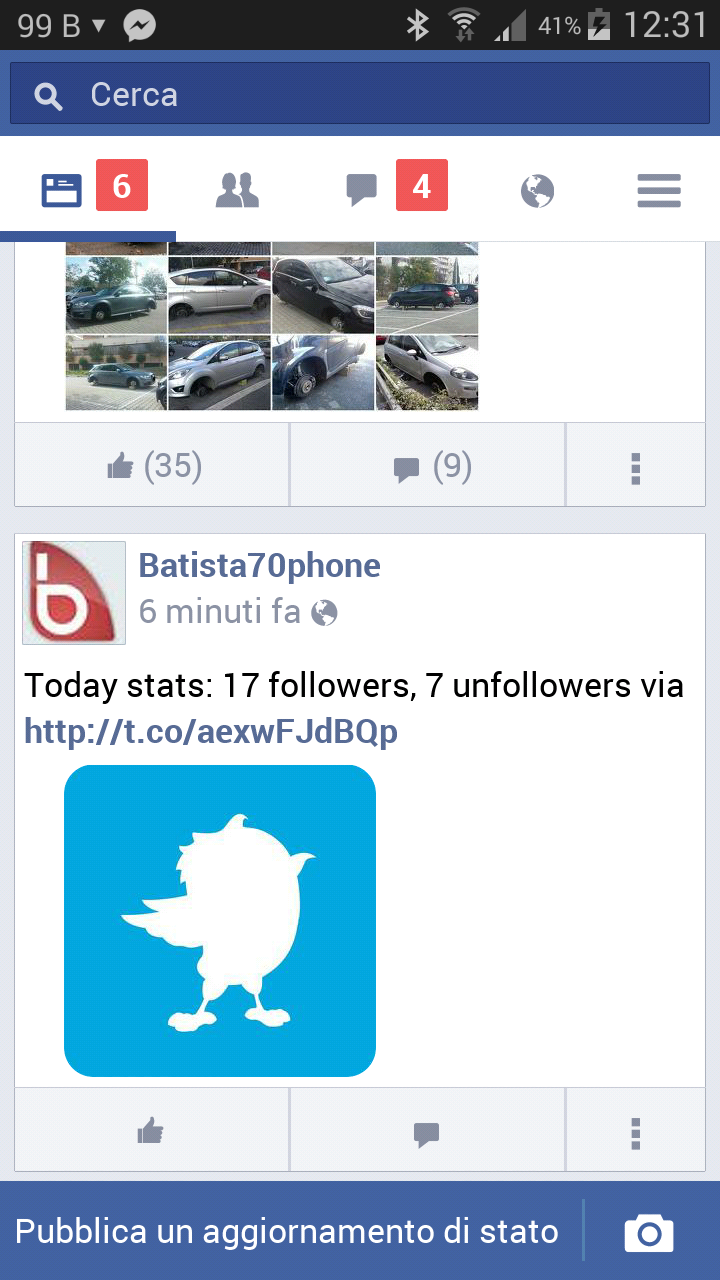This screenshot has width=720, height=1280.
Task: Comment on the Batista70phone post
Action: click(427, 1131)
